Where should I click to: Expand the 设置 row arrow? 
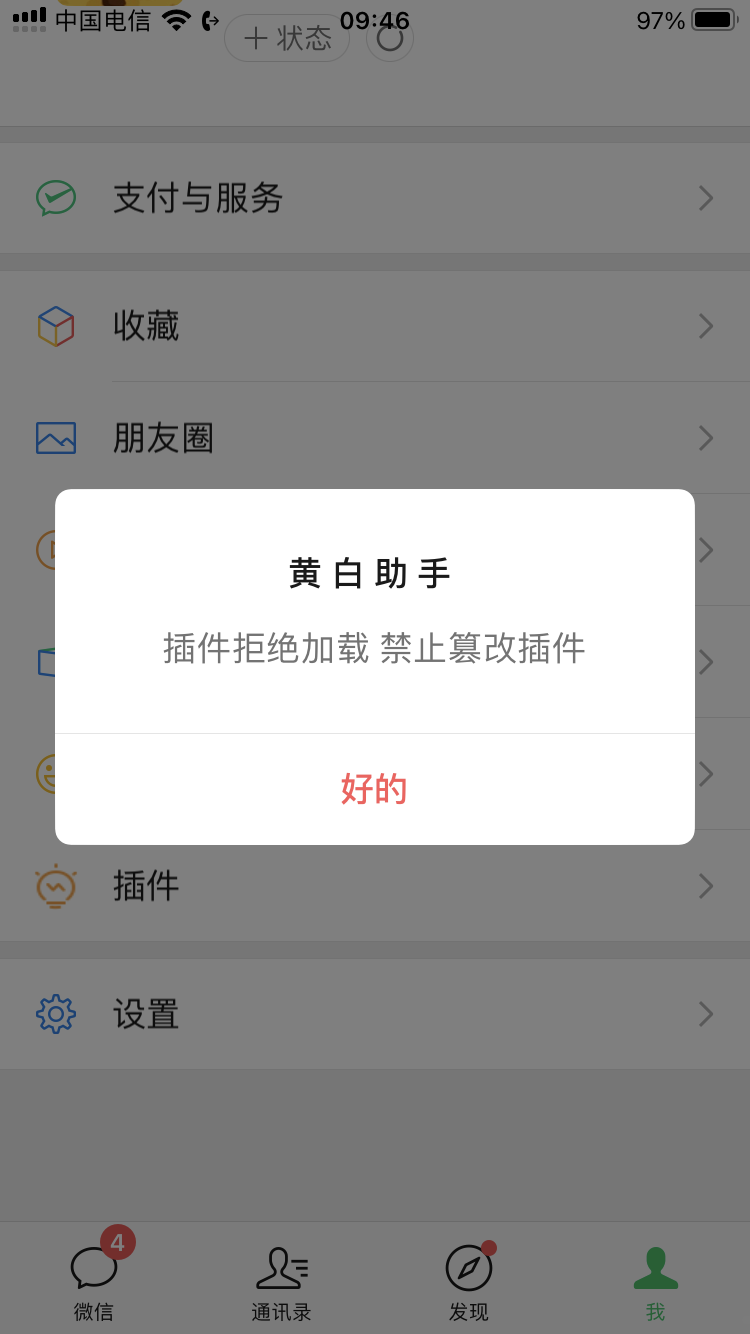pyautogui.click(x=707, y=1014)
